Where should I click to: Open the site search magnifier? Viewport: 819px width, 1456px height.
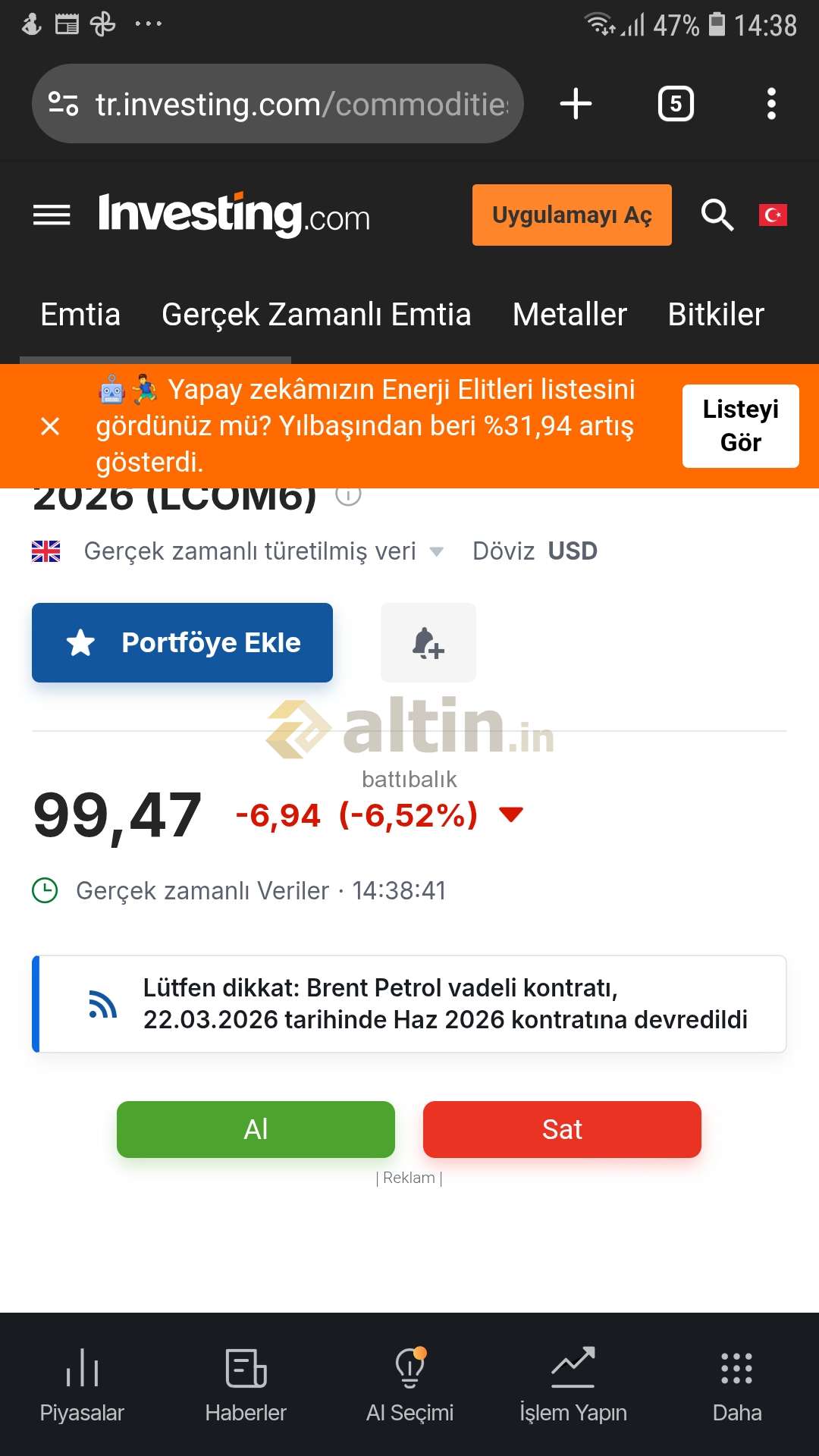tap(717, 215)
